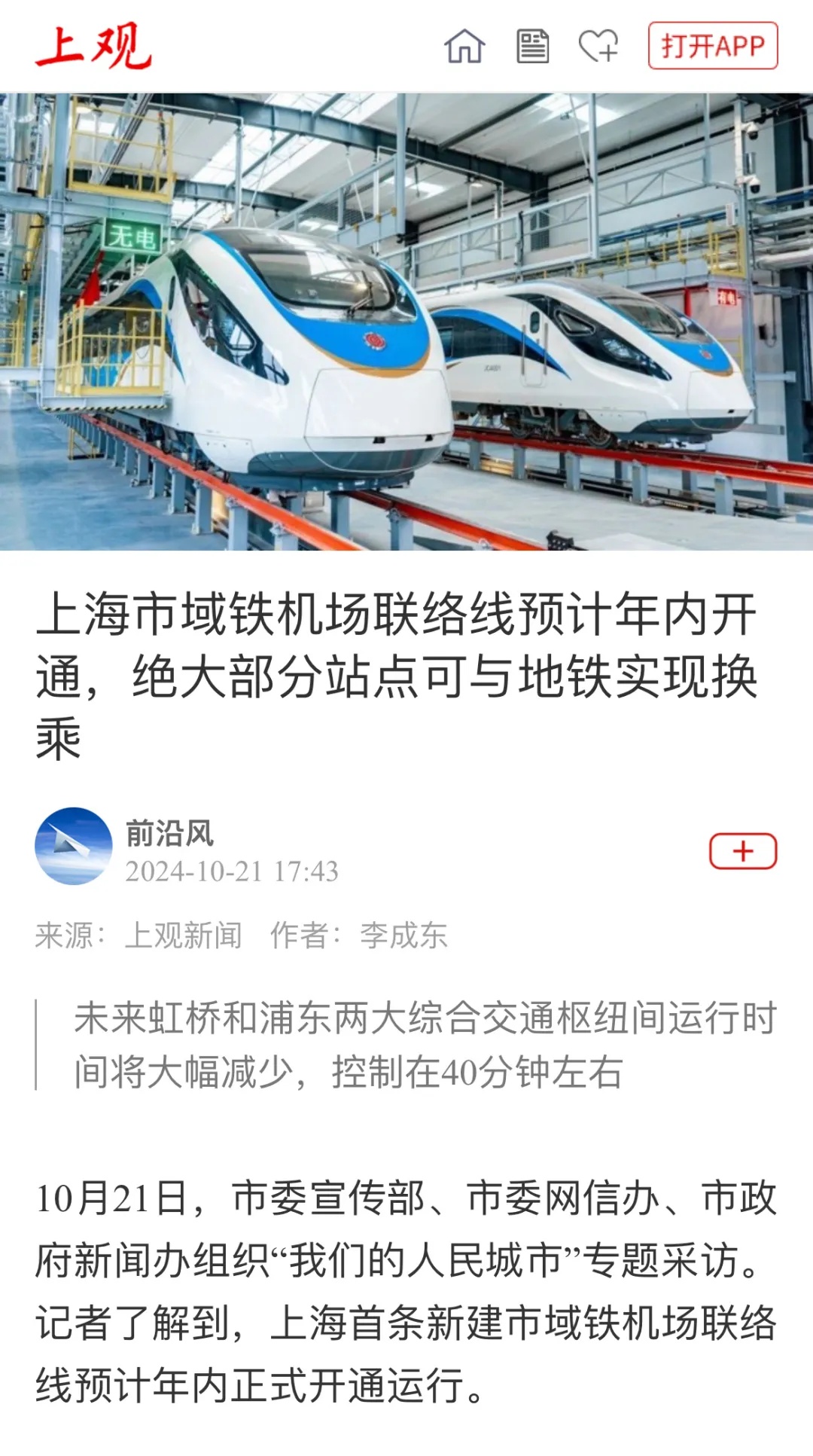Add article to favorites with heart icon
This screenshot has width=813, height=1456.
click(598, 46)
